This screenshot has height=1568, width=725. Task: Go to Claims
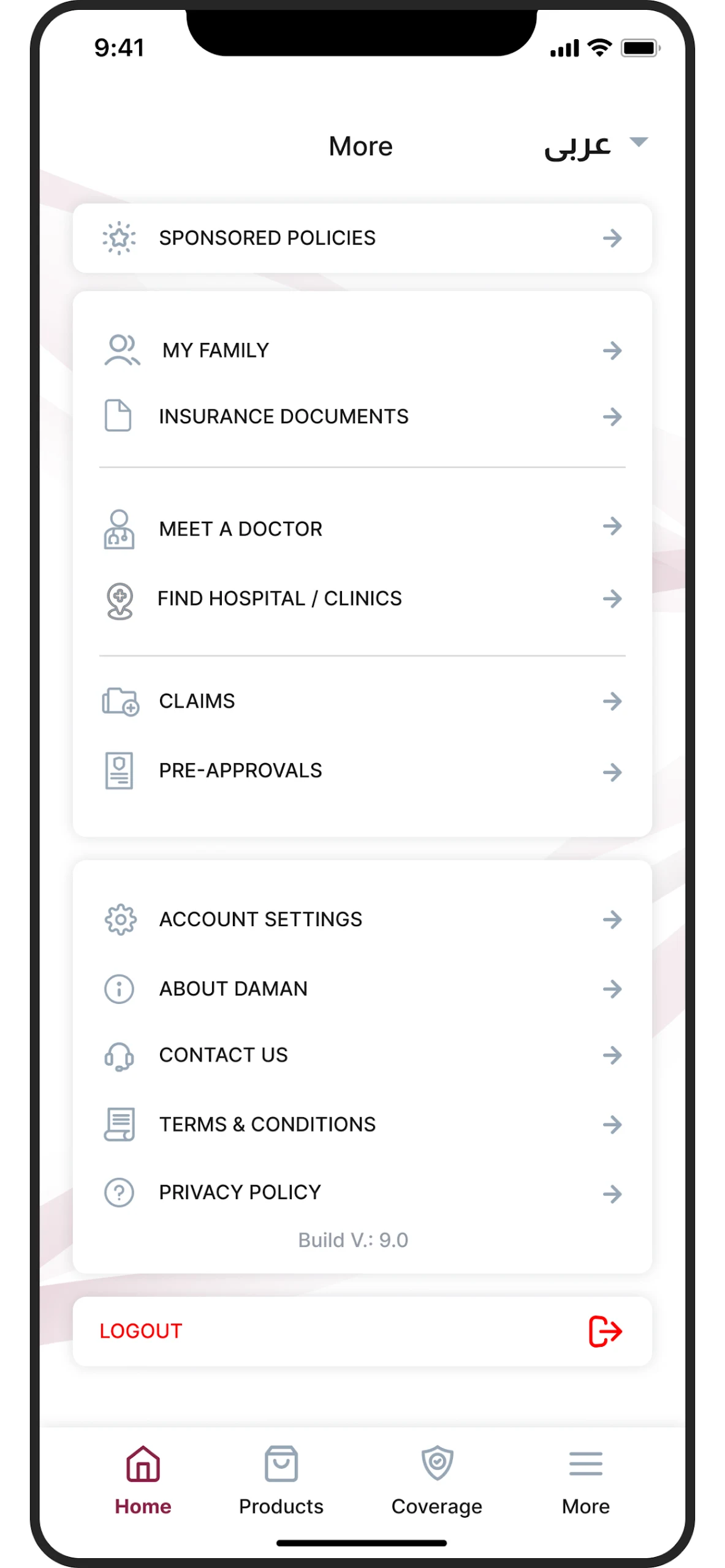362,701
